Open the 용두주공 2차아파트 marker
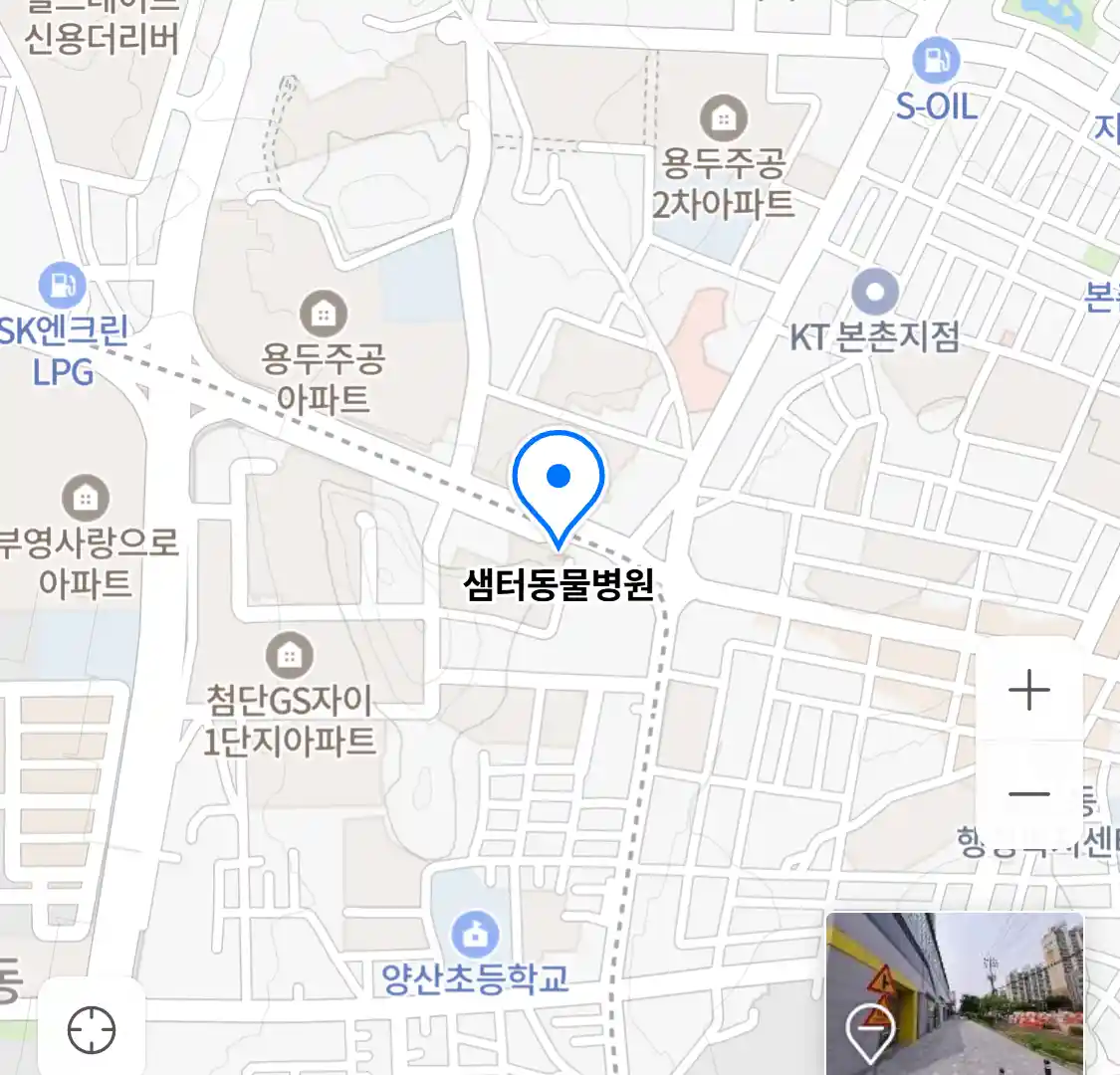This screenshot has height=1075, width=1120. [724, 118]
